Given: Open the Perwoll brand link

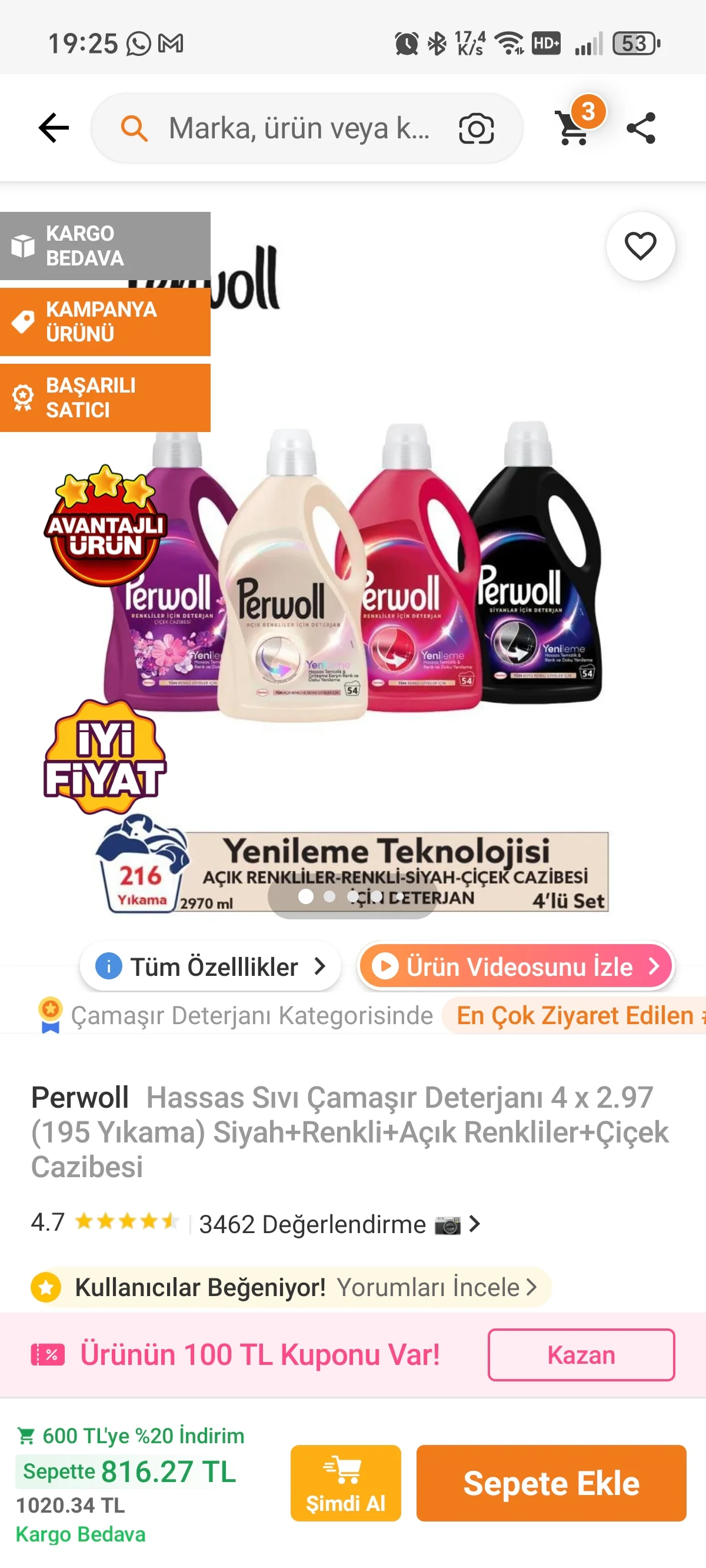Looking at the screenshot, I should click(x=80, y=1098).
